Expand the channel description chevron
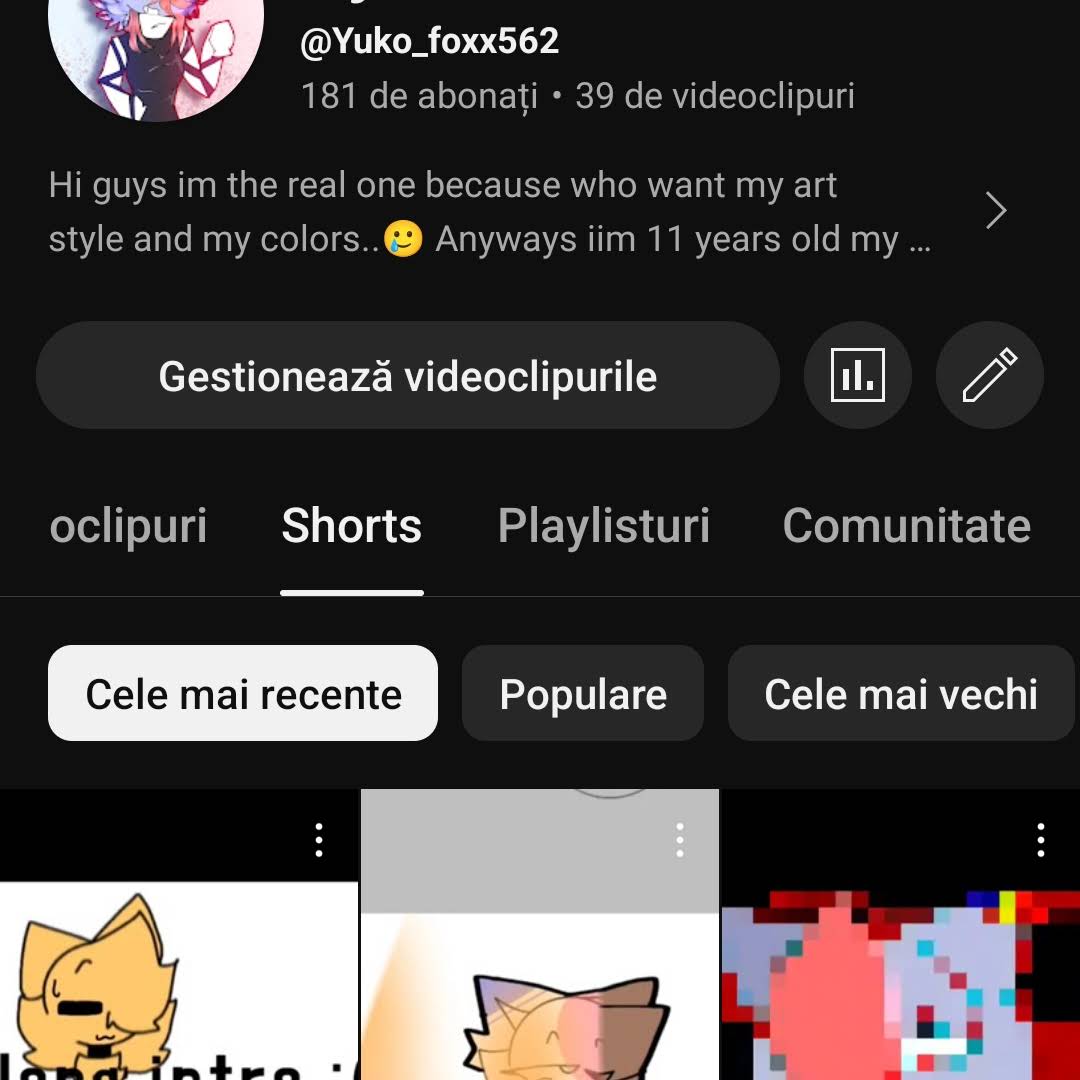Image resolution: width=1080 pixels, height=1080 pixels. (x=995, y=211)
